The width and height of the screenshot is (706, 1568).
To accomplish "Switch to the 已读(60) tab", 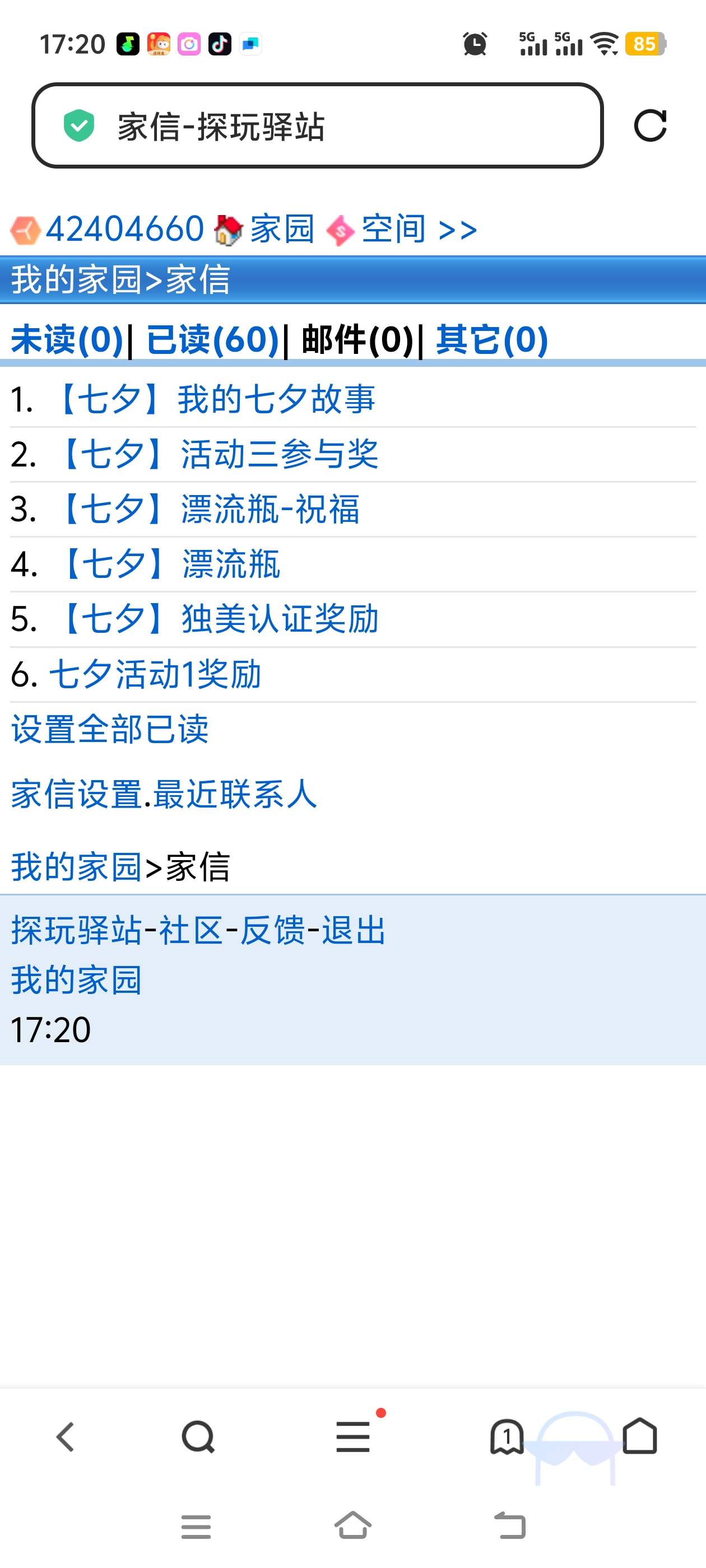I will tap(212, 340).
